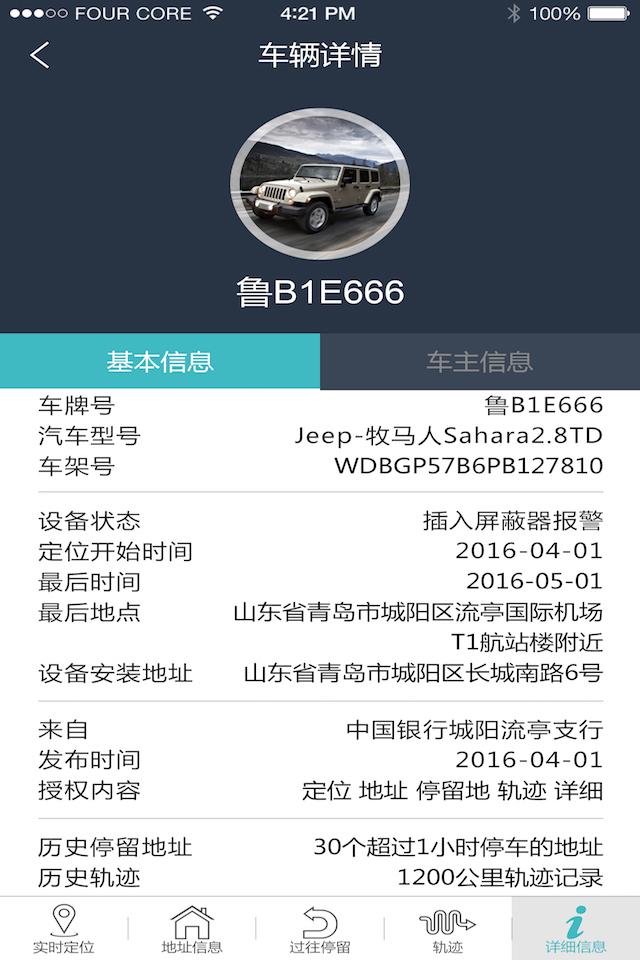Go back from the 车辆详情 page

[40, 55]
